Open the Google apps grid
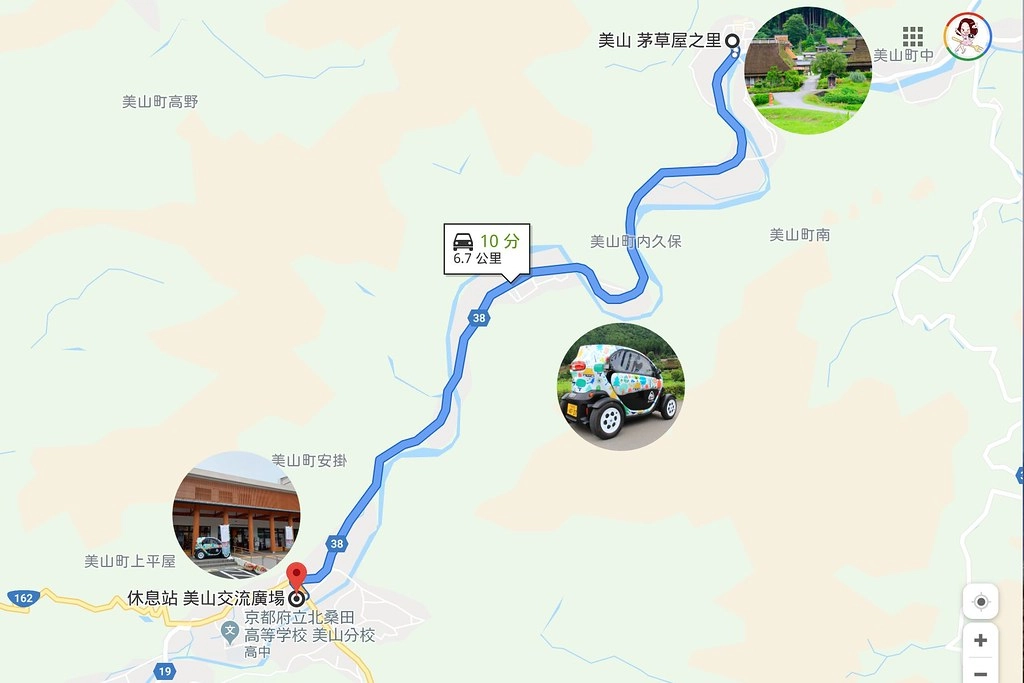This screenshot has width=1024, height=683. pos(913,37)
